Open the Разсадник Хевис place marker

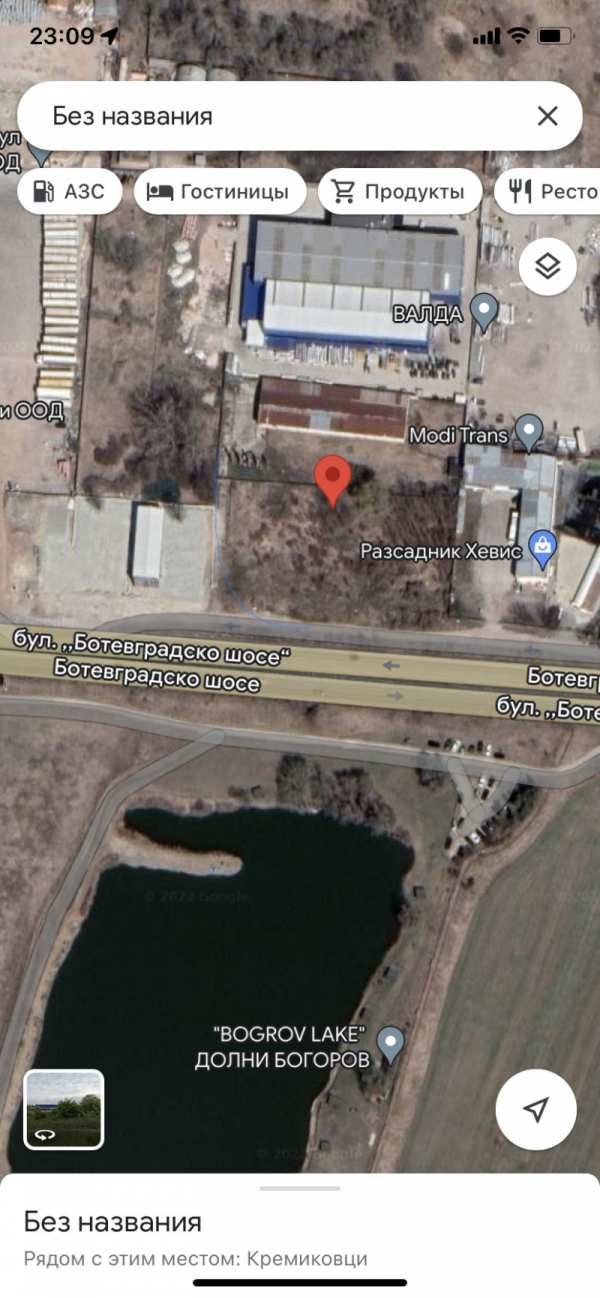(543, 548)
